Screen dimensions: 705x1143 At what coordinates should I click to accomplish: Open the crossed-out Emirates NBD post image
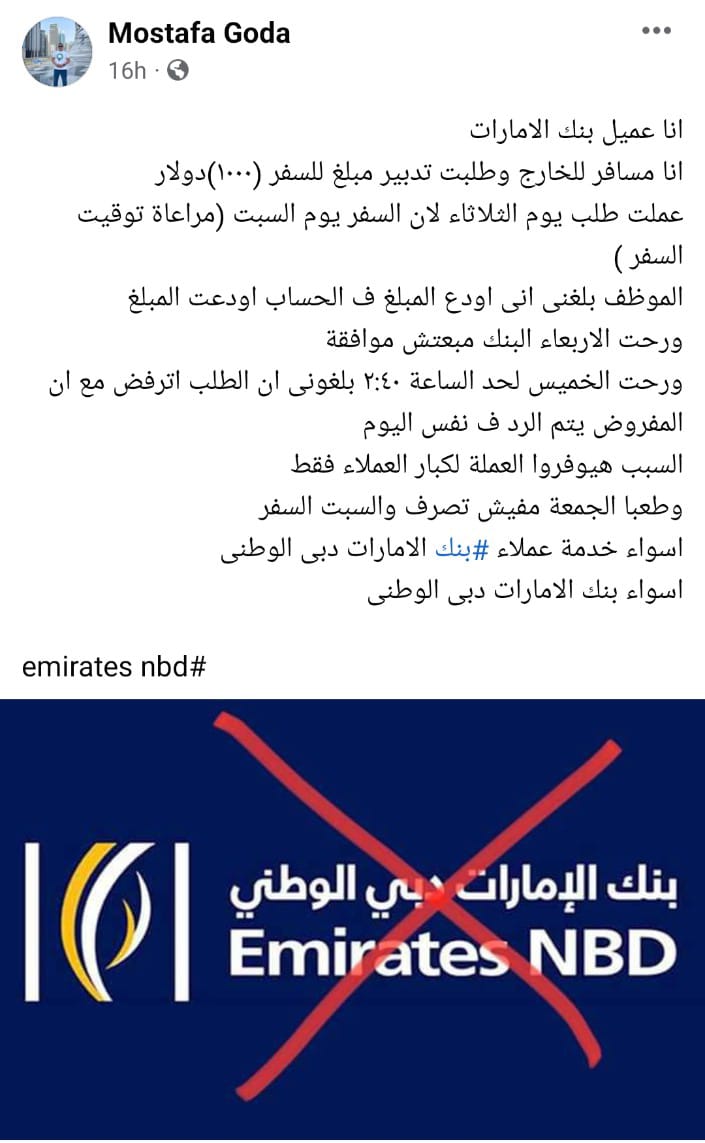[x=352, y=920]
